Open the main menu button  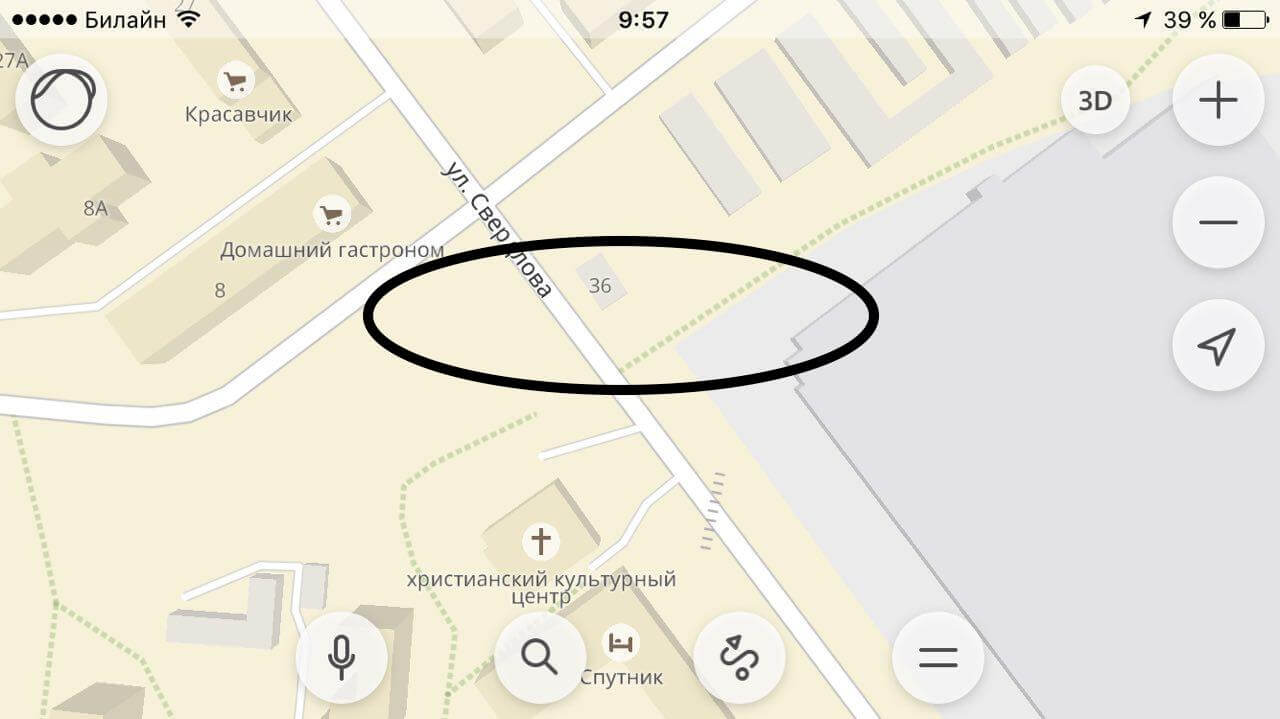click(x=938, y=657)
